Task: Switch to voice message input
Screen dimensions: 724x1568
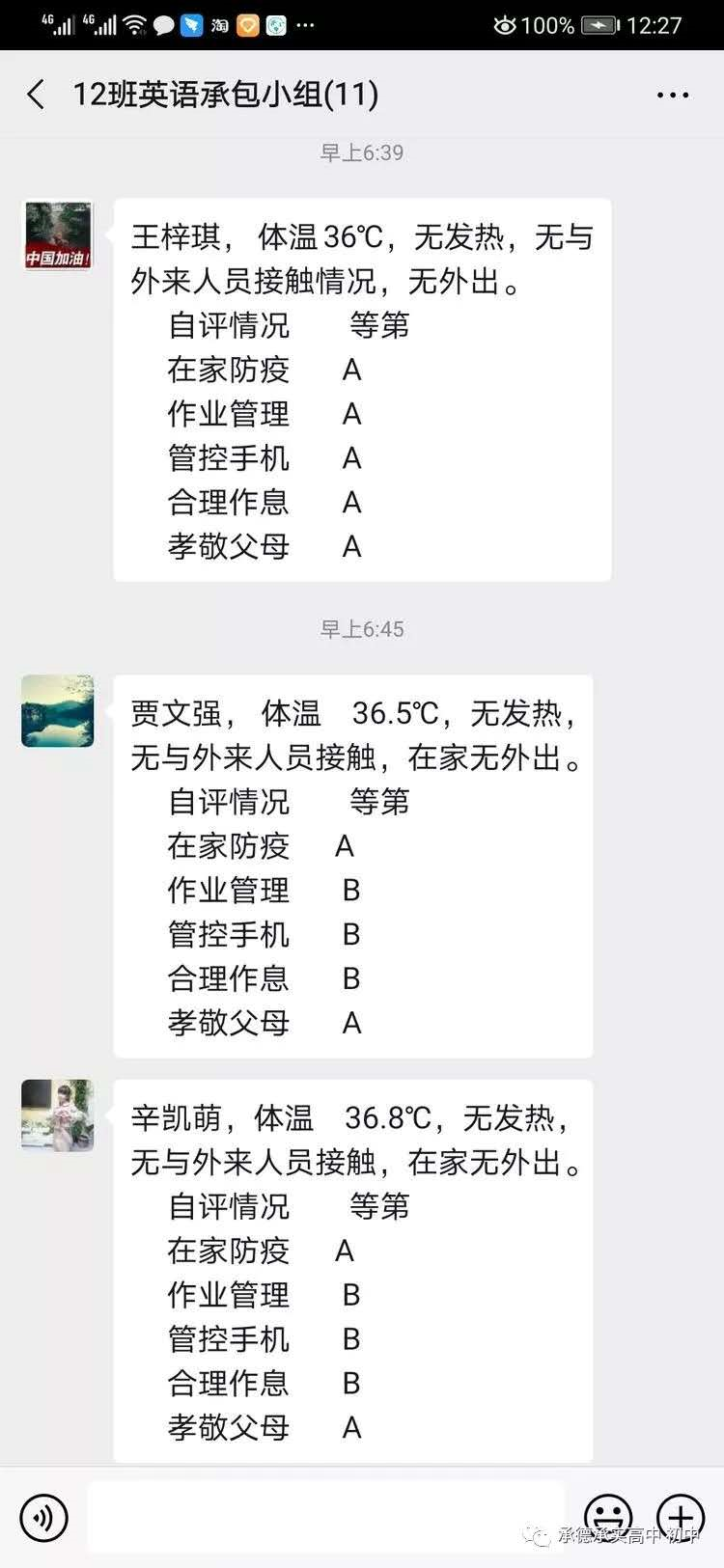Action: [x=44, y=1518]
